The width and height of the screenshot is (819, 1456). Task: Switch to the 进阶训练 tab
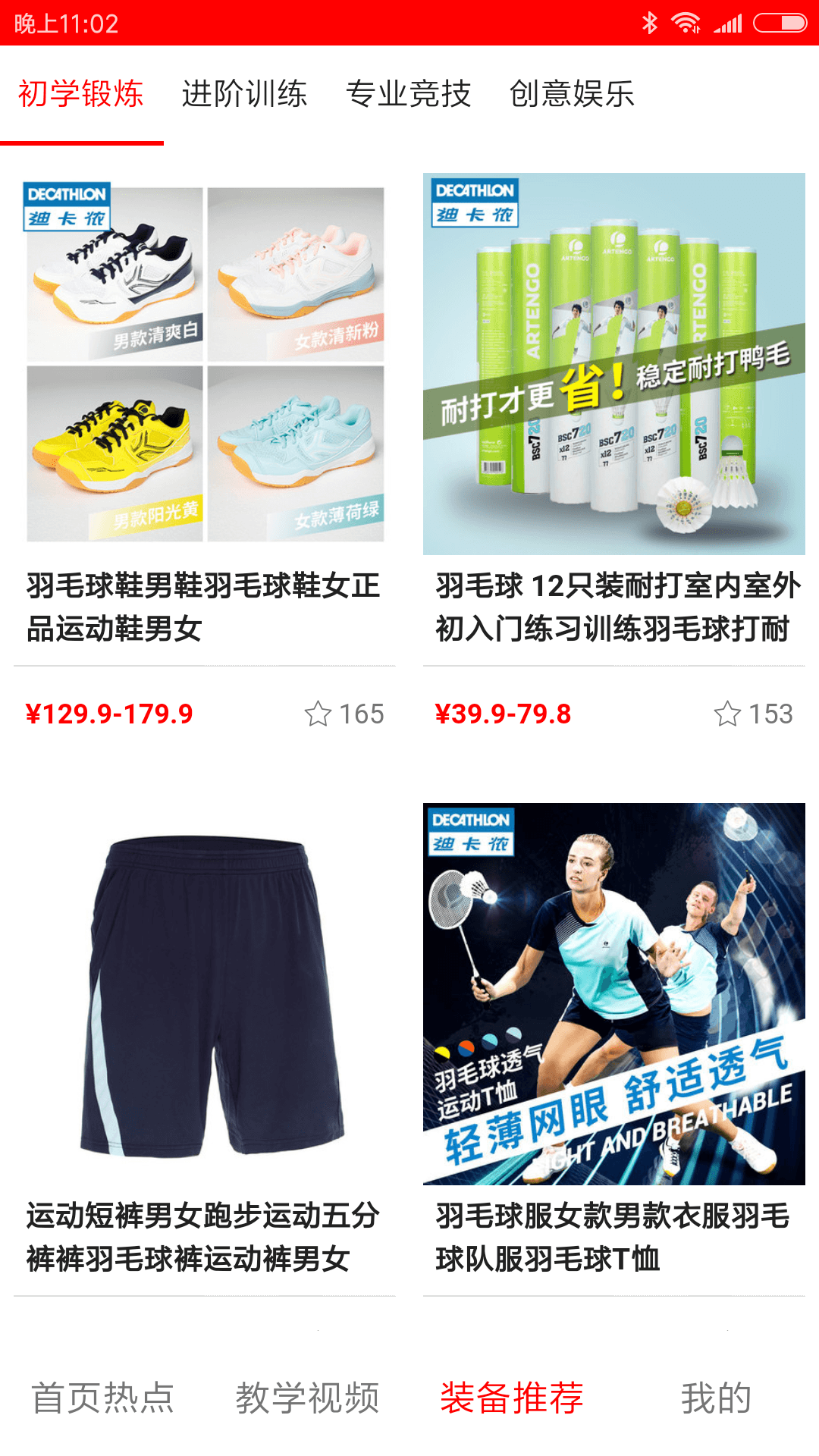tap(244, 95)
